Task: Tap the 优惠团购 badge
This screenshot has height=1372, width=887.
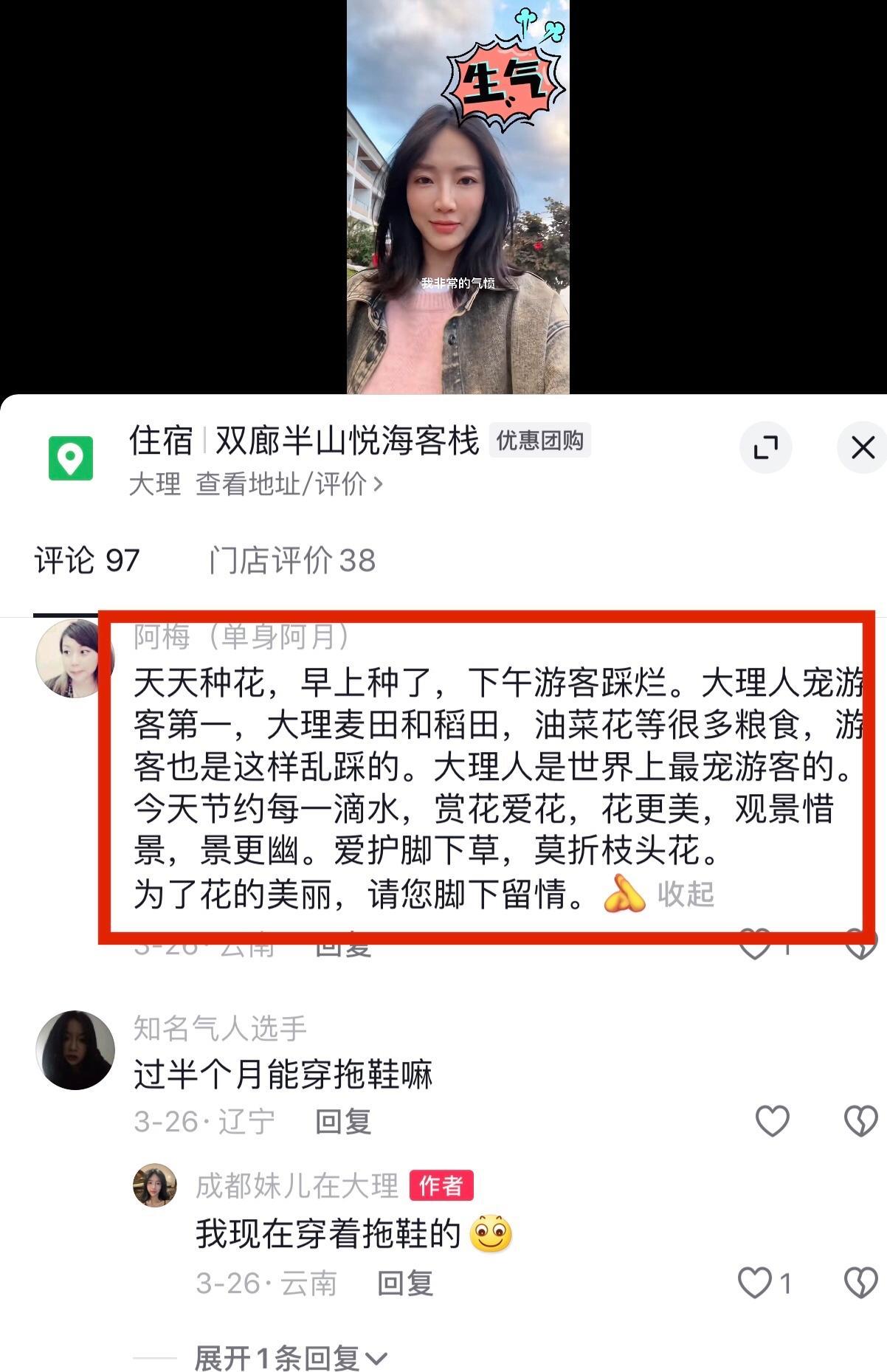Action: point(539,441)
